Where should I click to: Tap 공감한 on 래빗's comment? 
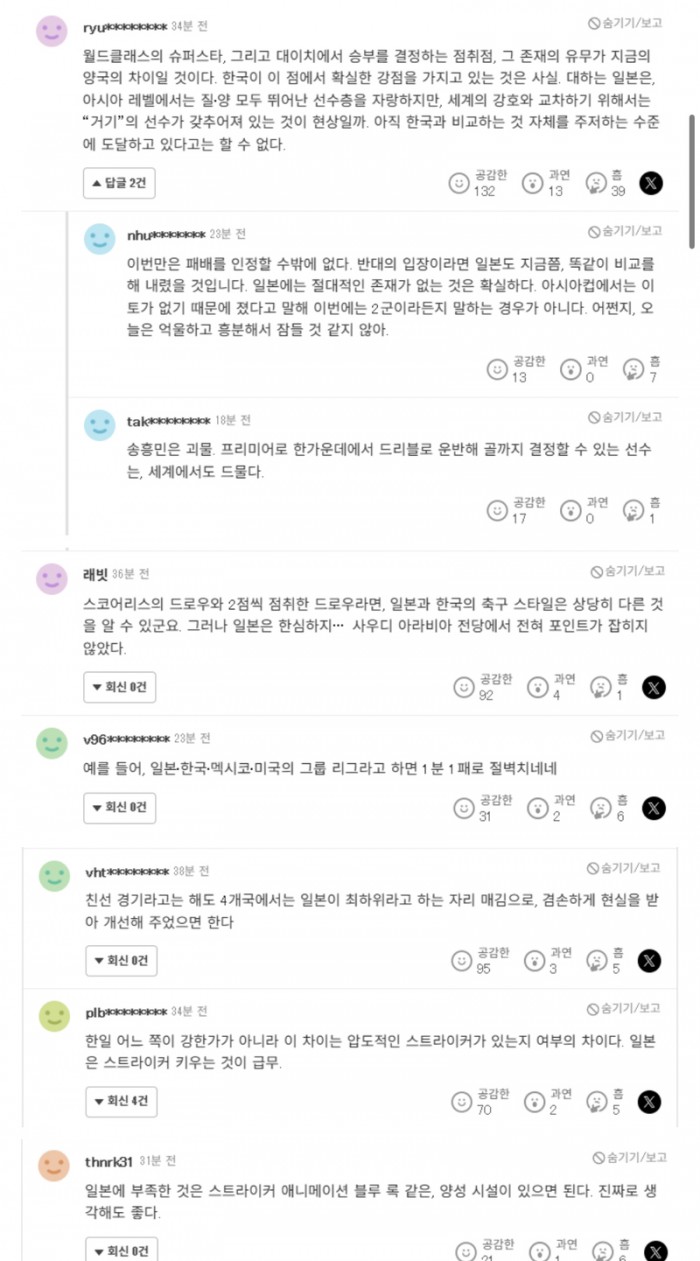463,687
